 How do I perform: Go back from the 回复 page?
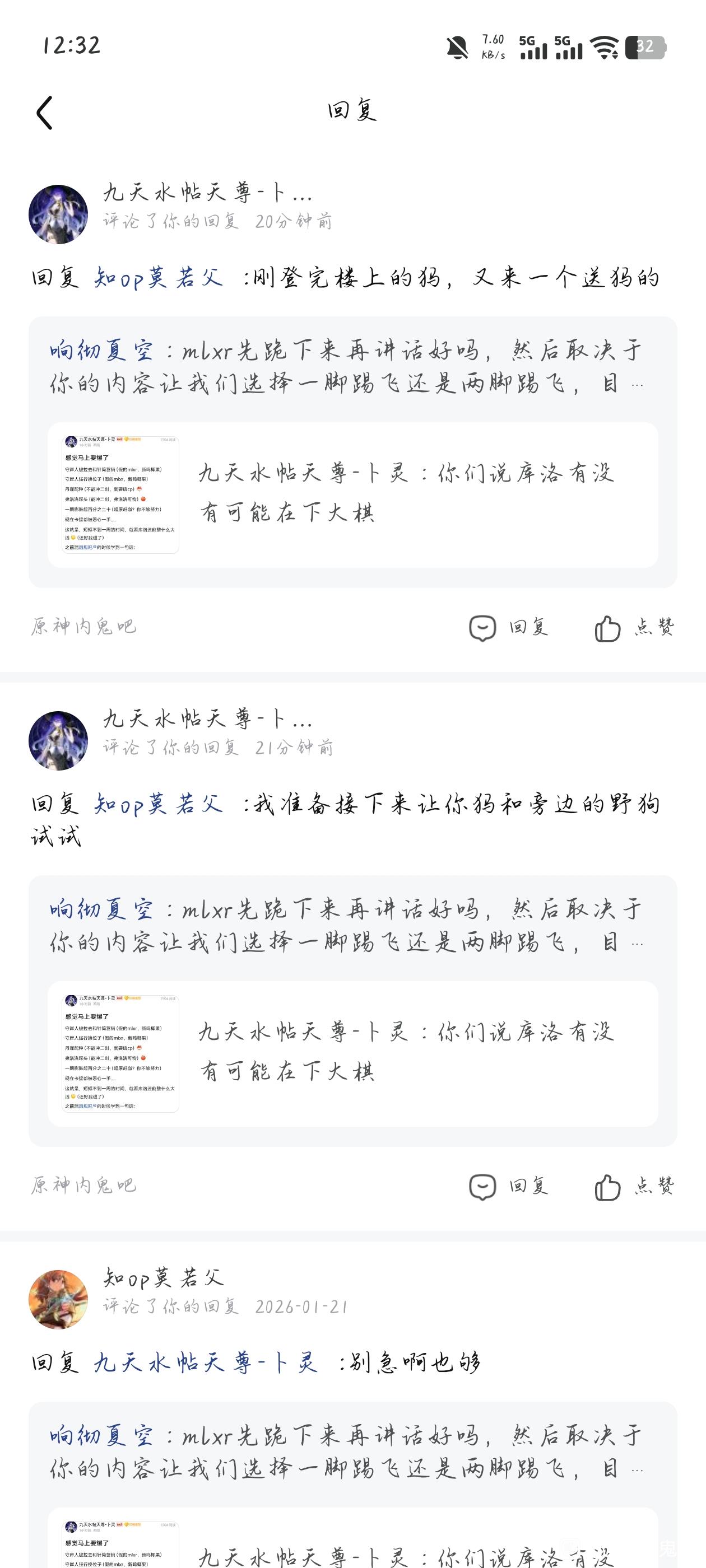[44, 113]
